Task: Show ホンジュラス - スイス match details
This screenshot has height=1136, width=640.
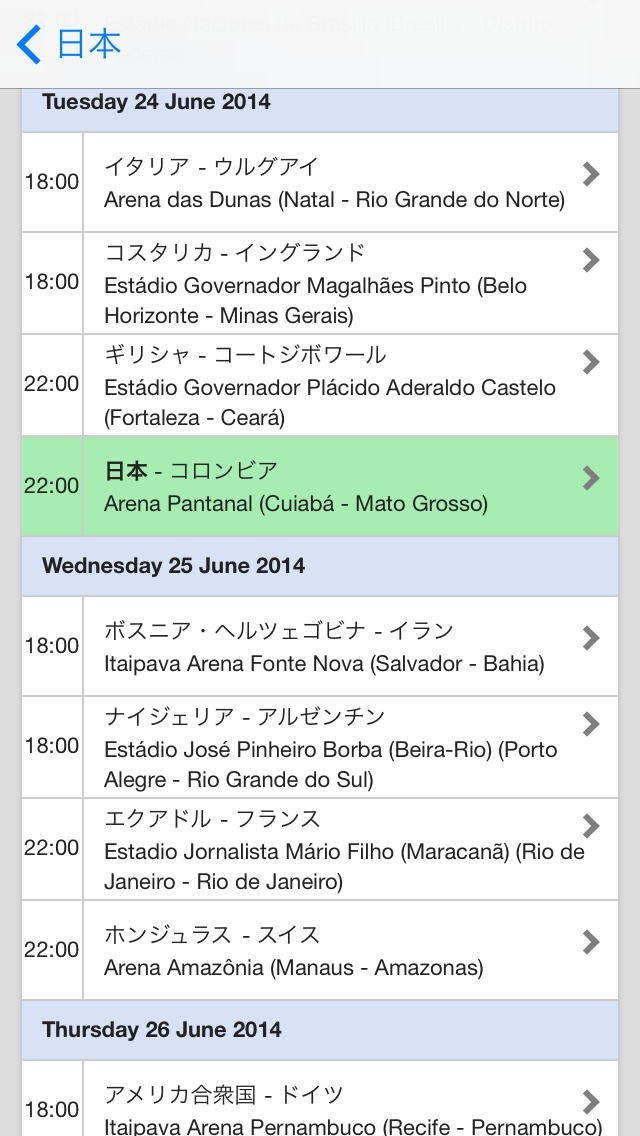Action: click(x=340, y=950)
